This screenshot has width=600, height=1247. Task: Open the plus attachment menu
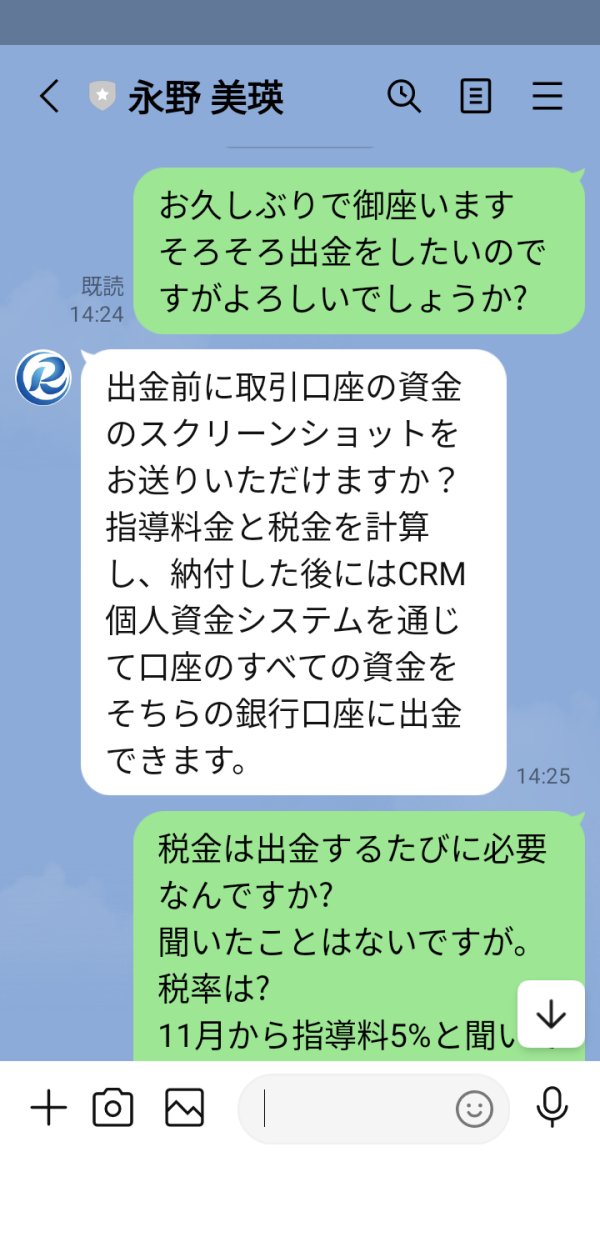(48, 1108)
